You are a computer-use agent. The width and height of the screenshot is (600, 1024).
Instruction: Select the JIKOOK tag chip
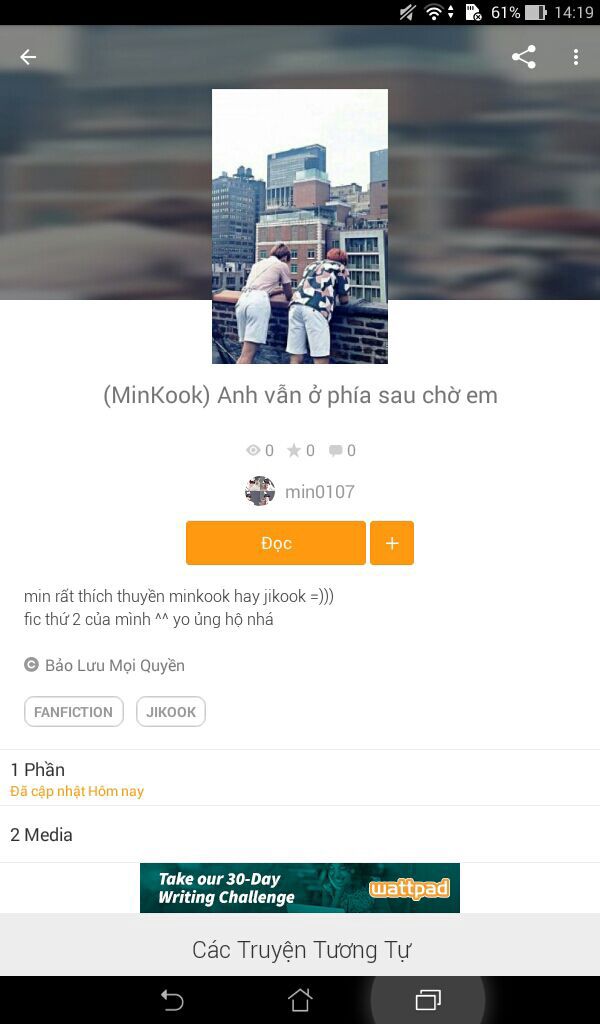[171, 712]
